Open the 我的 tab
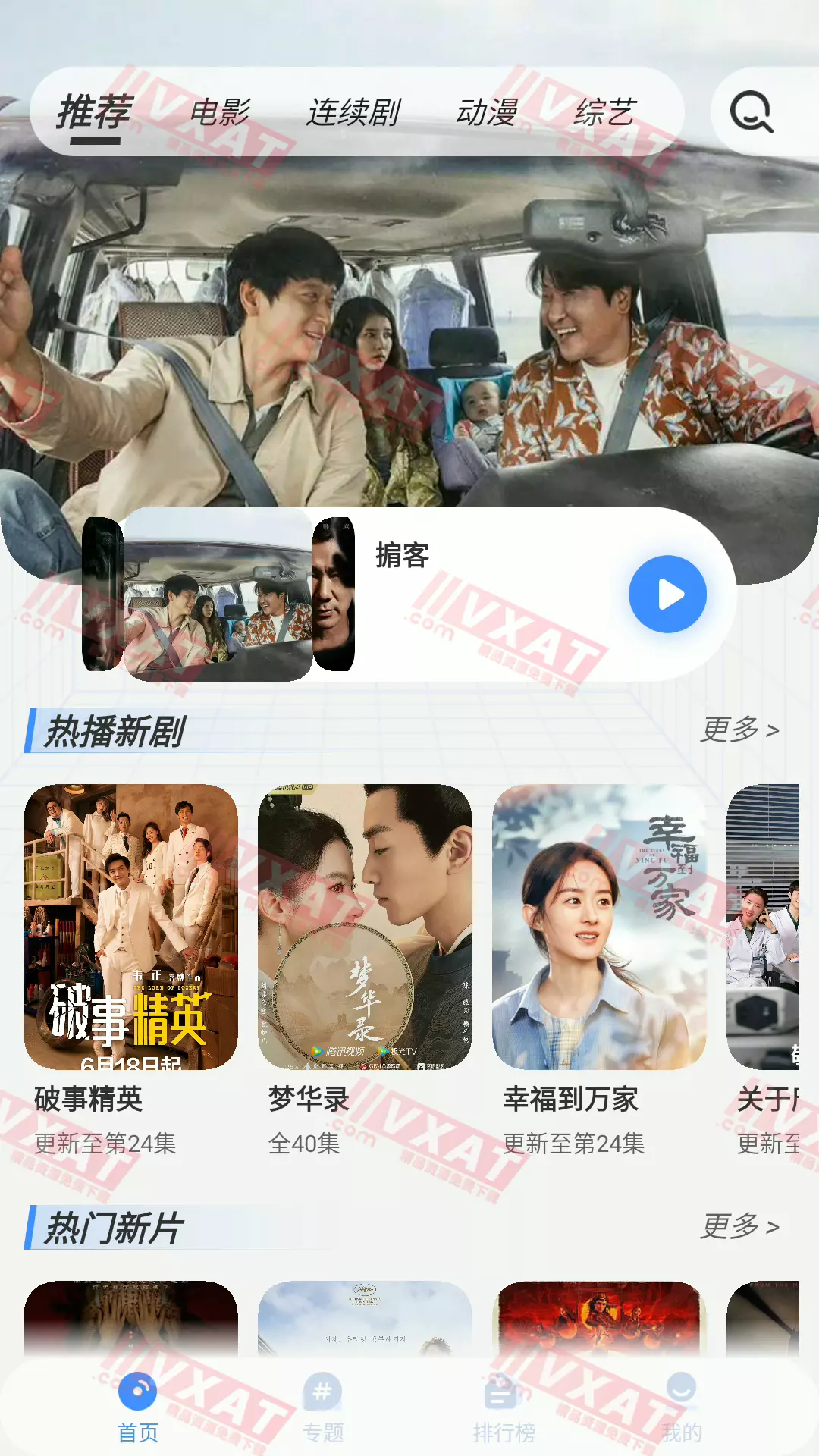819x1456 pixels. (x=681, y=1409)
